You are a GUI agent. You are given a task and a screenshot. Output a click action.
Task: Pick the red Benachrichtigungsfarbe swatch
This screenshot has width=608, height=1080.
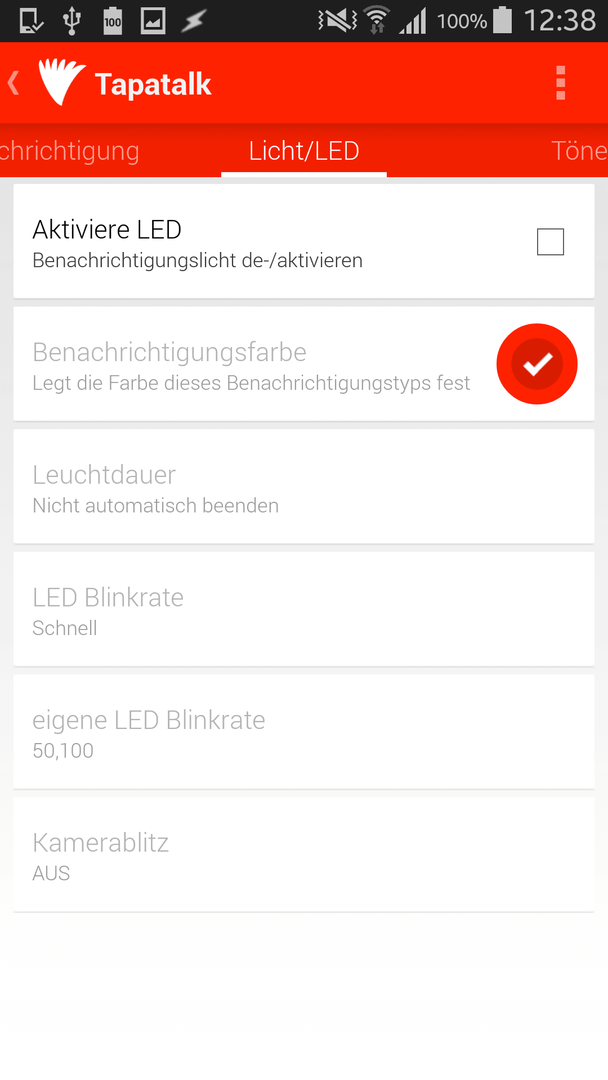tap(537, 364)
